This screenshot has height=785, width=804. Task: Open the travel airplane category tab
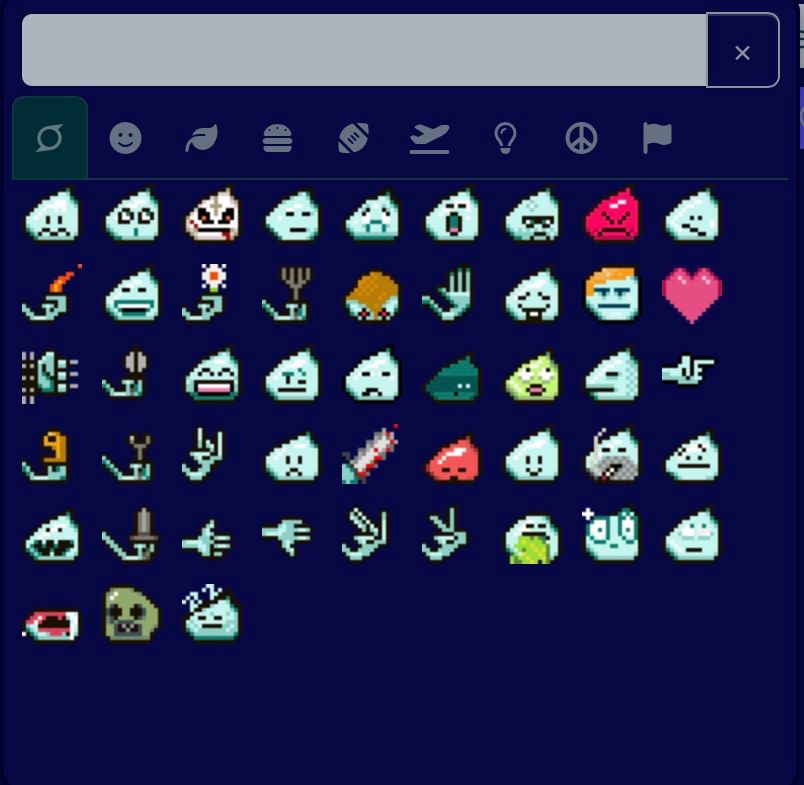pos(429,138)
